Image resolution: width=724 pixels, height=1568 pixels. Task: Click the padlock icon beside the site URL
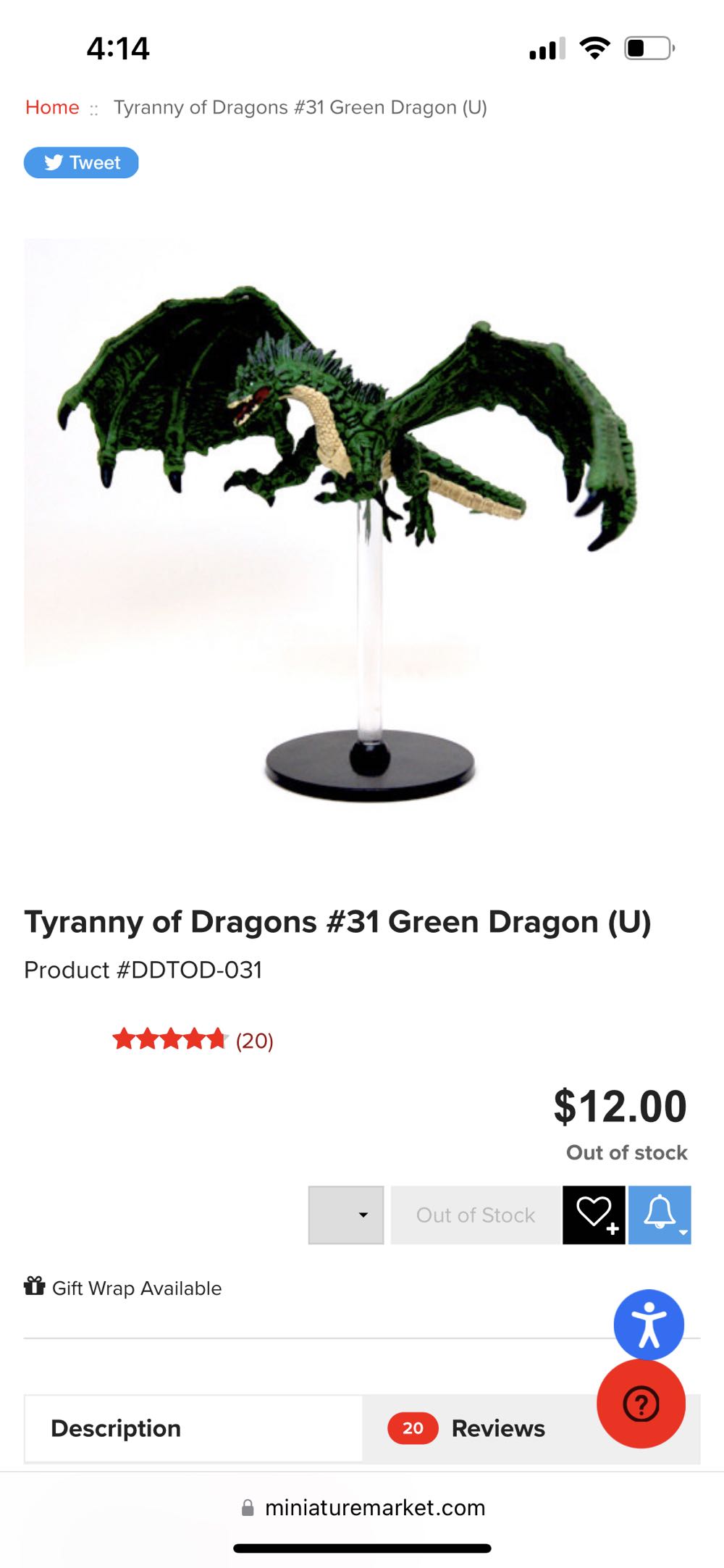pos(247,1509)
